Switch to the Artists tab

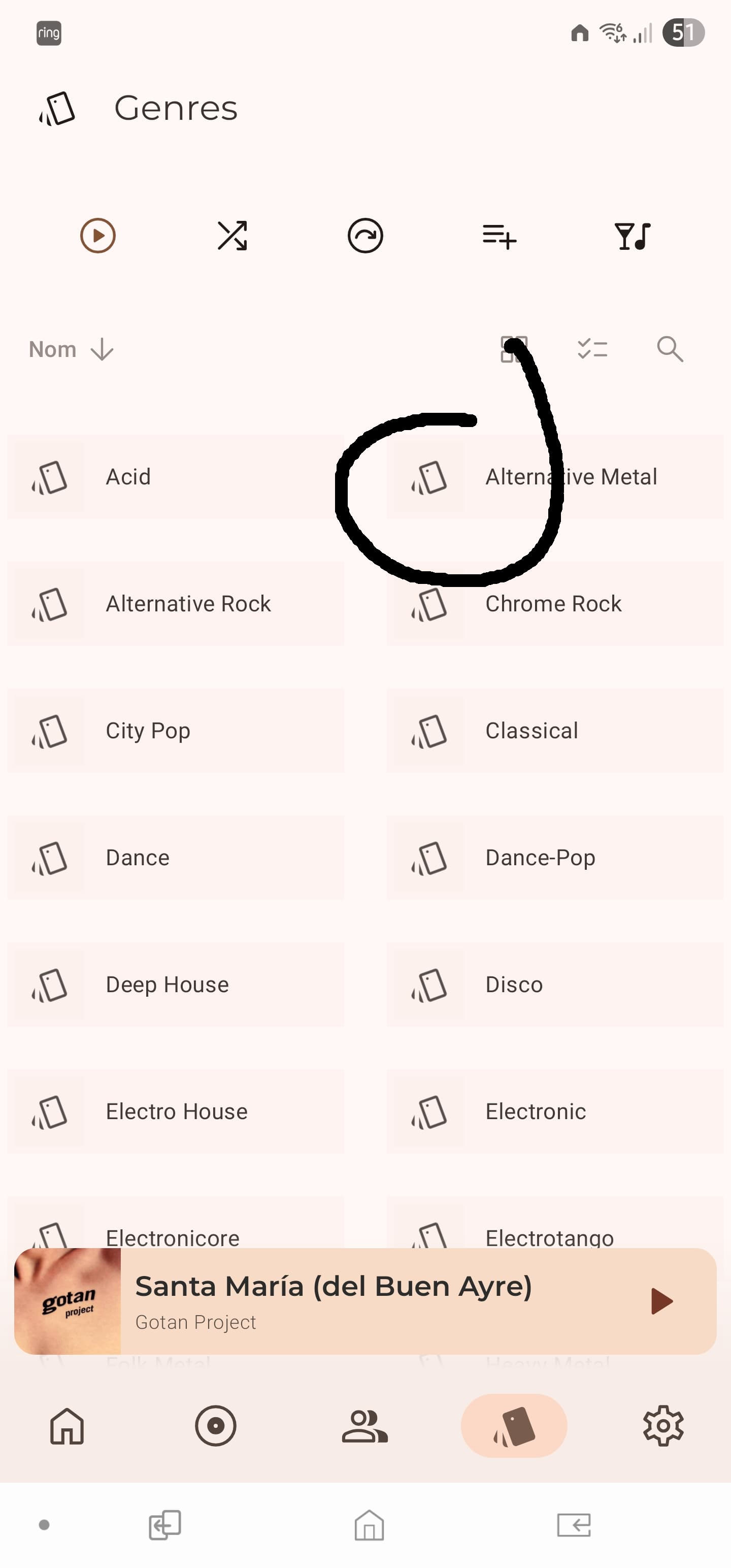coord(364,1425)
